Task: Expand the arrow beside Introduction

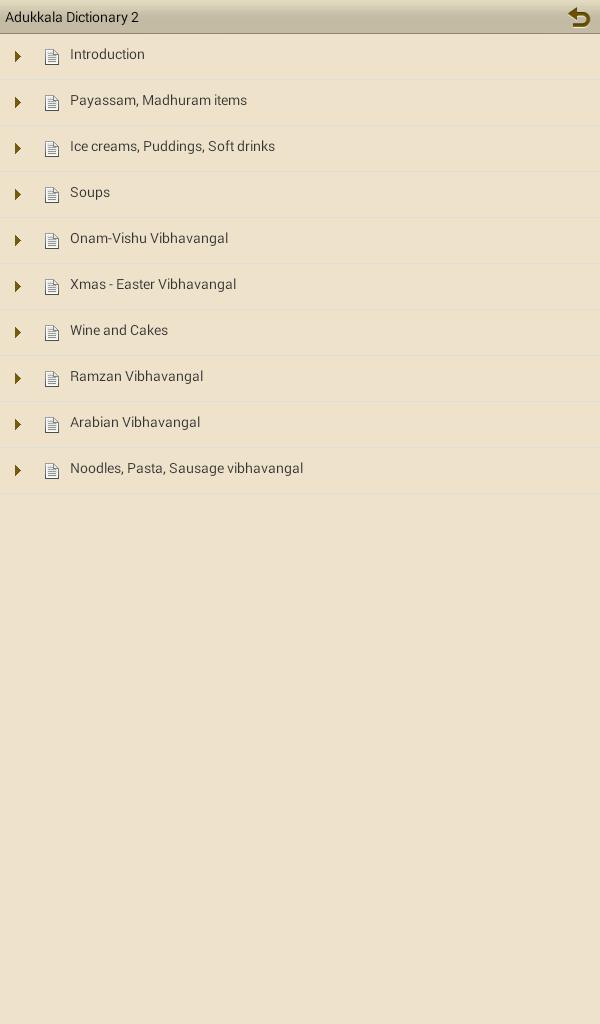Action: (18, 56)
